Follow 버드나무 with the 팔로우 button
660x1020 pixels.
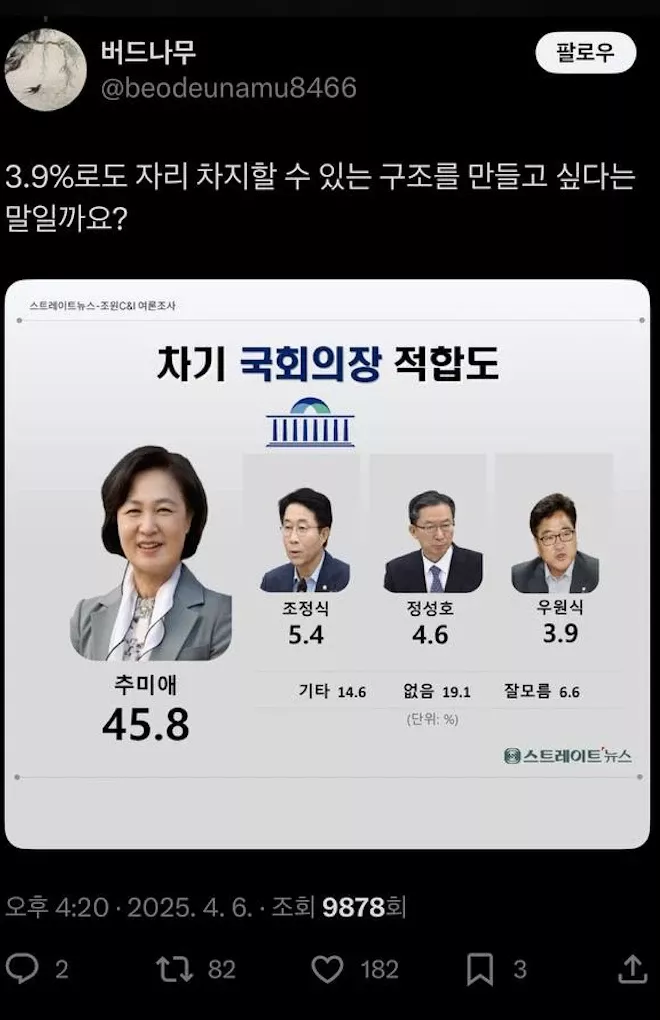point(585,52)
